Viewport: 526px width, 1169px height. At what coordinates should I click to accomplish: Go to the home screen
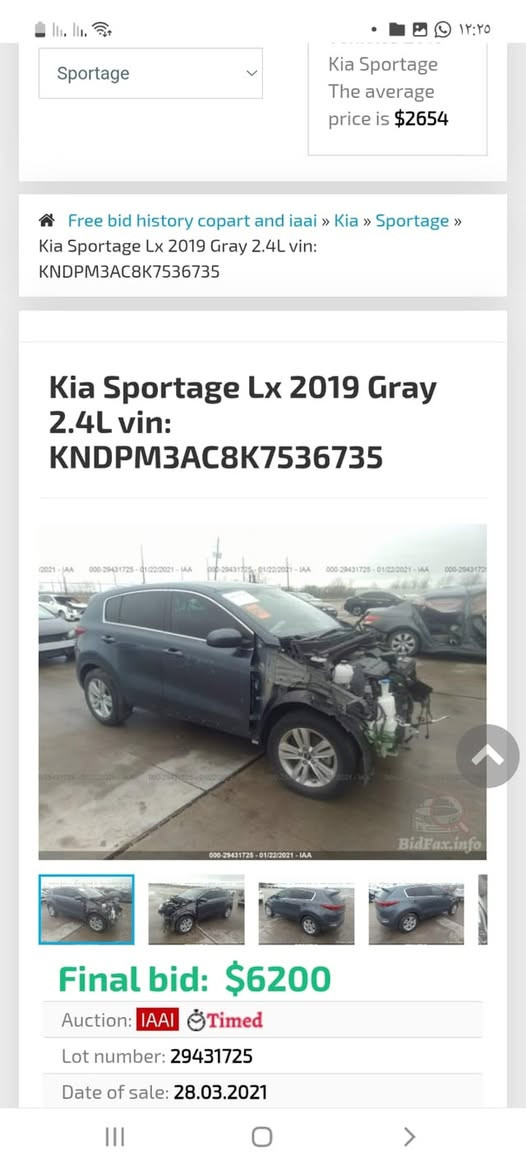point(262,1136)
